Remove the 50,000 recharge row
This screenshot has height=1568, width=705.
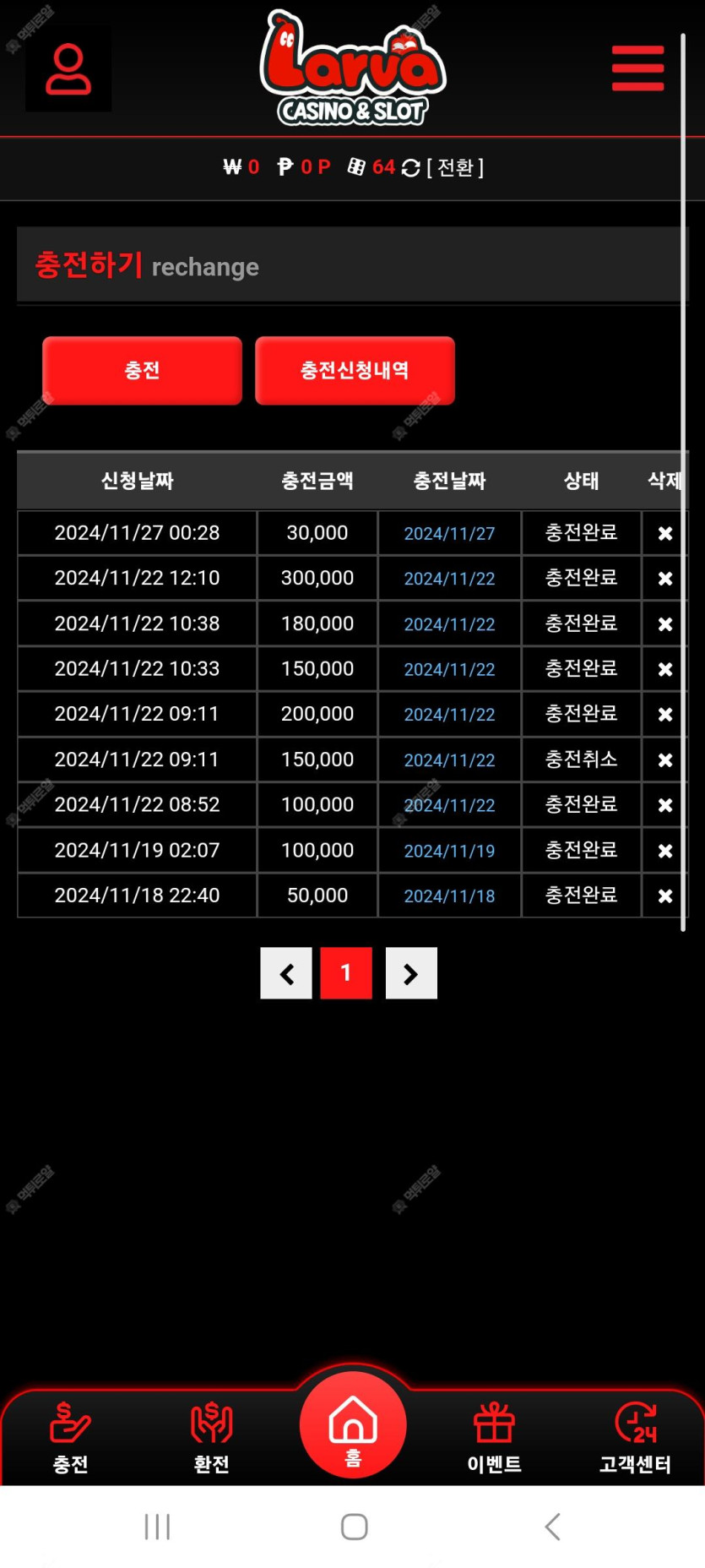point(665,896)
